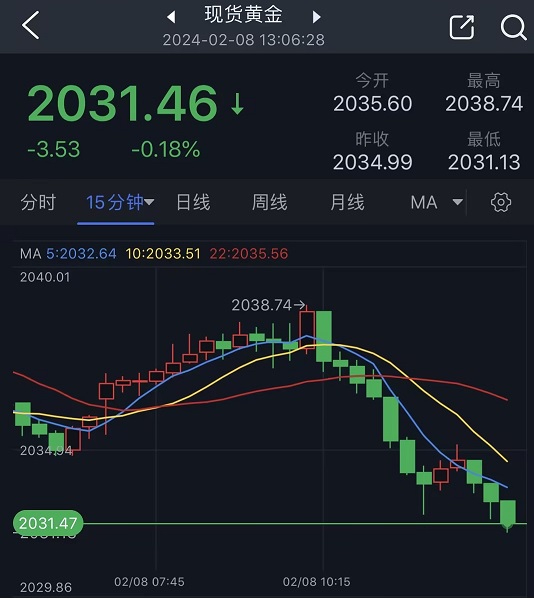Switch to the previous instrument arrow
Image resolution: width=534 pixels, height=599 pixels.
[171, 17]
